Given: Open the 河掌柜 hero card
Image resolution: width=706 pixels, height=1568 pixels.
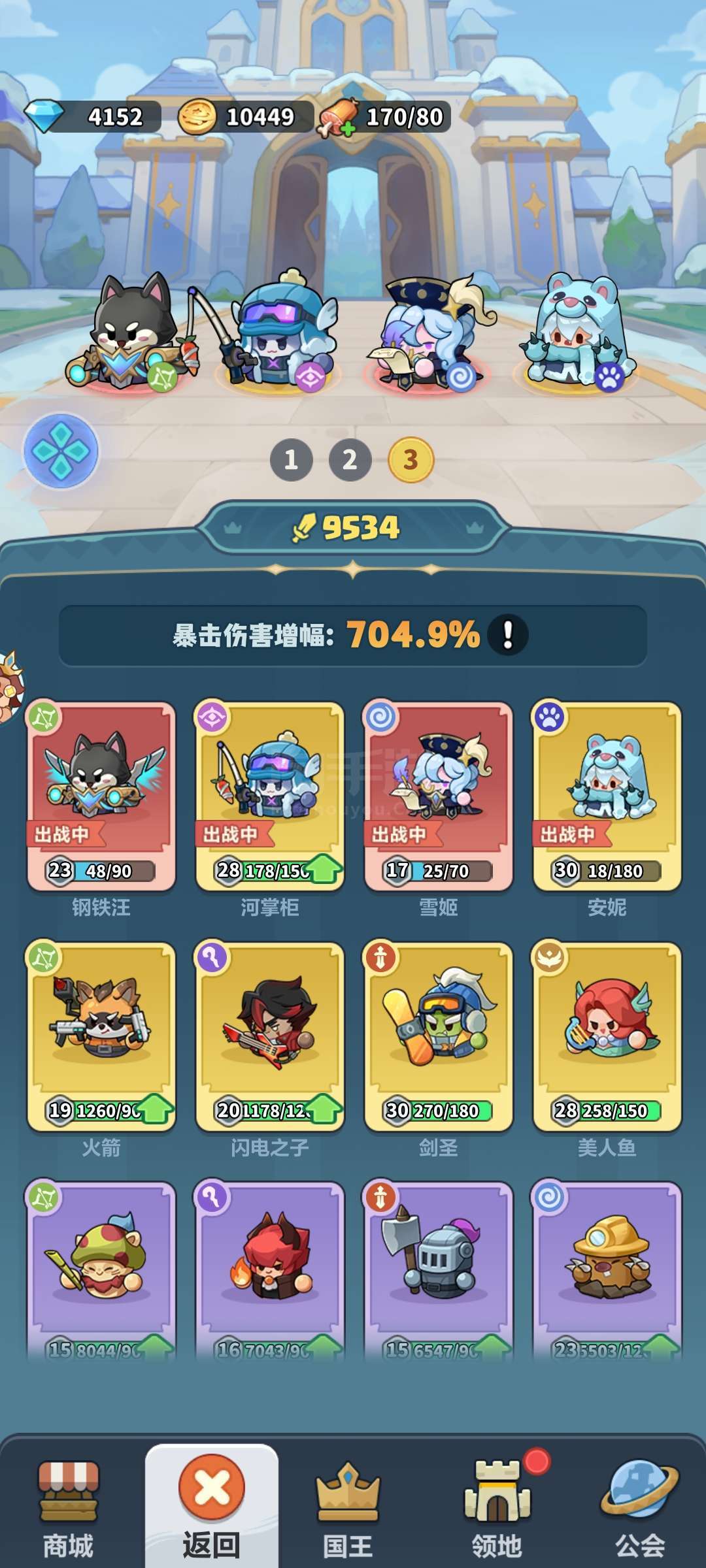Looking at the screenshot, I should [x=270, y=797].
